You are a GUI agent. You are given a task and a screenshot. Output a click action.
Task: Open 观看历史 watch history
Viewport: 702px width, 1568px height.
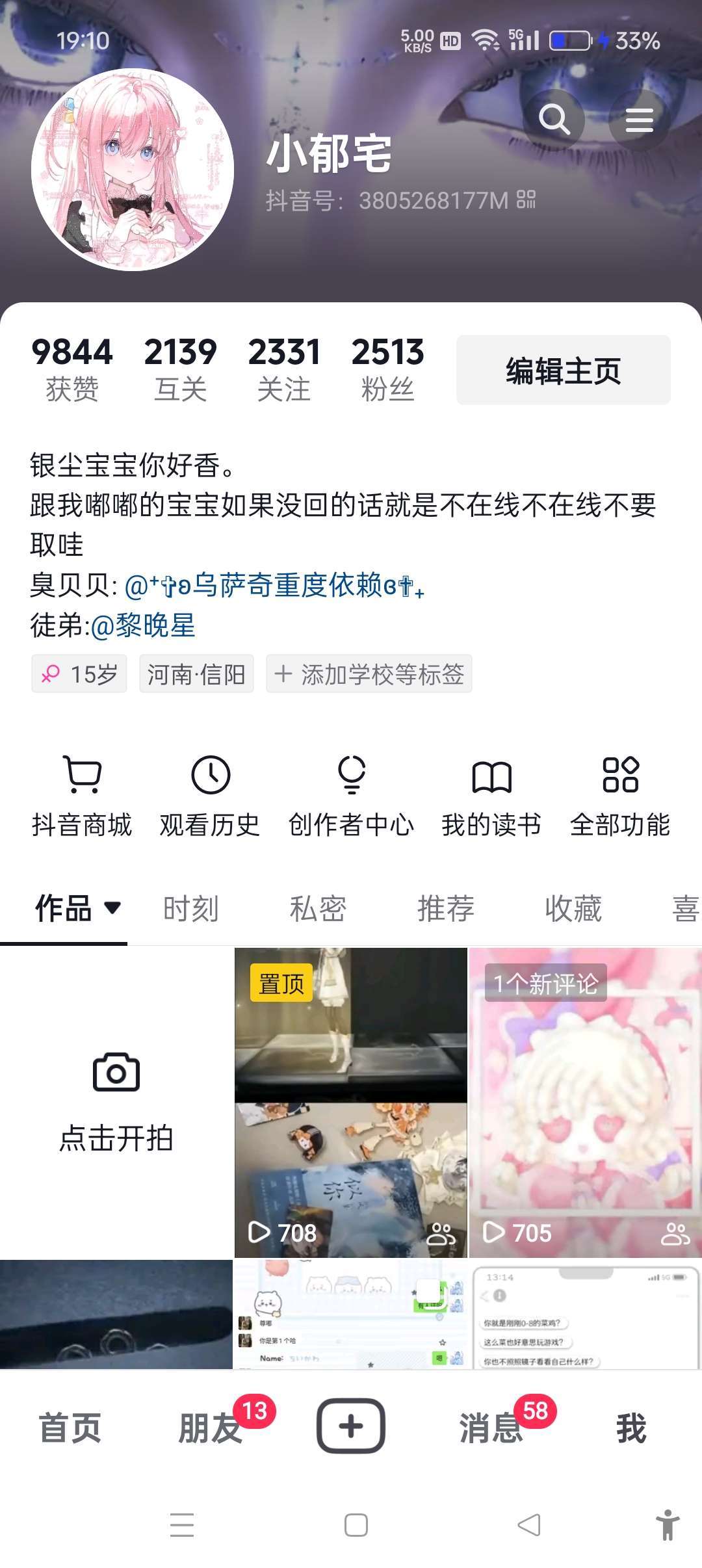(x=210, y=796)
